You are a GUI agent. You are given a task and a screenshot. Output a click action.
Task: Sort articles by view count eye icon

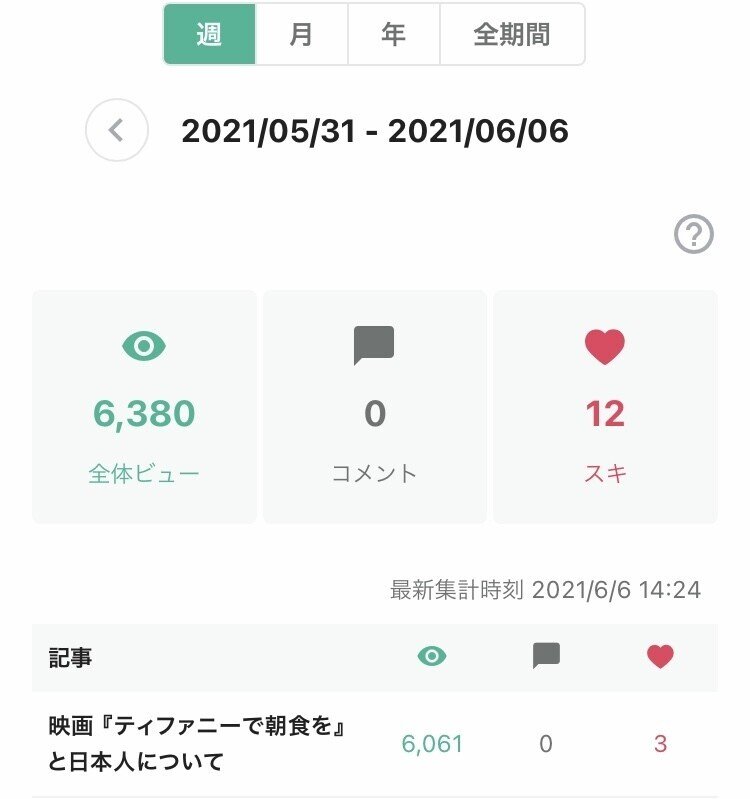[x=432, y=656]
